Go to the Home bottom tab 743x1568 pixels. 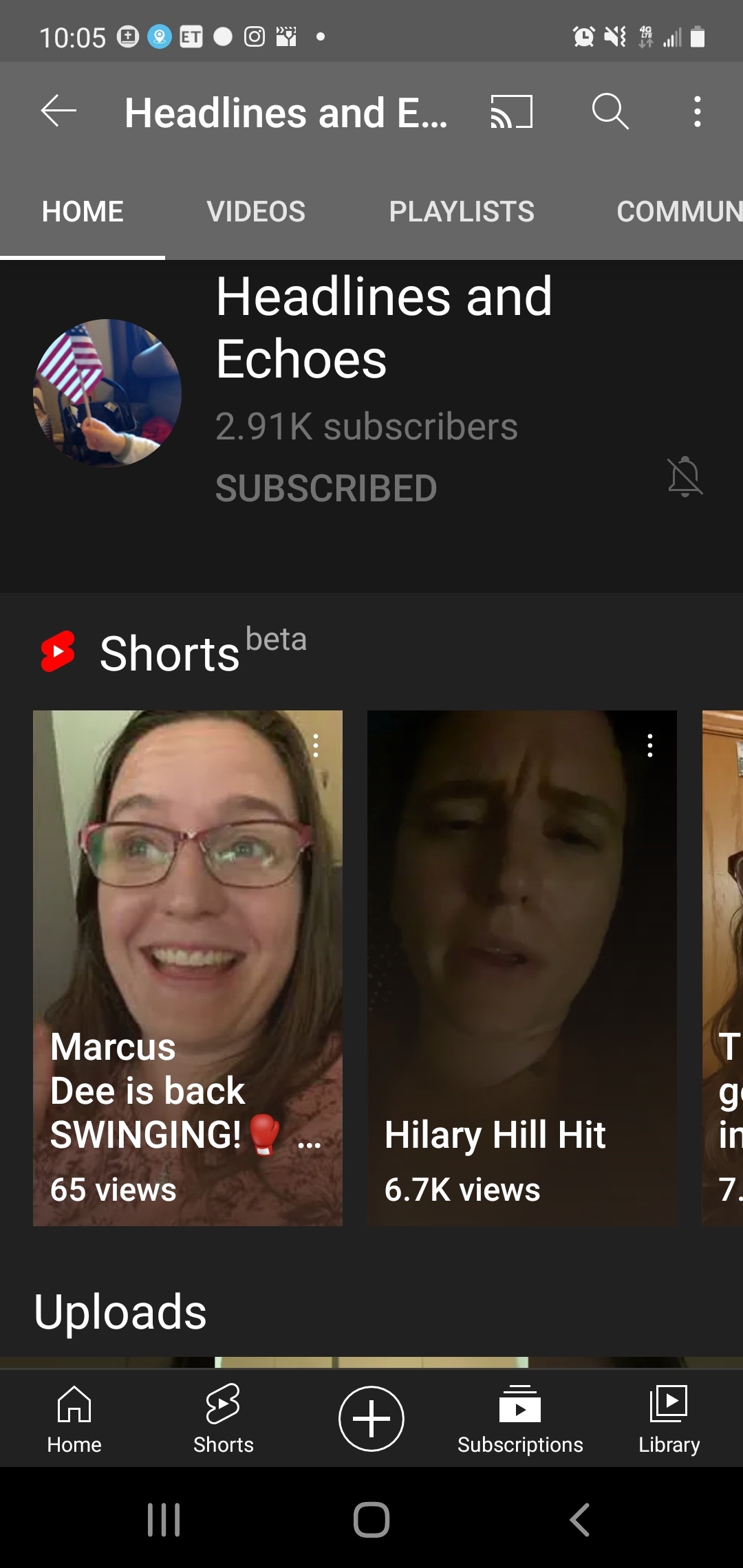point(74,1419)
